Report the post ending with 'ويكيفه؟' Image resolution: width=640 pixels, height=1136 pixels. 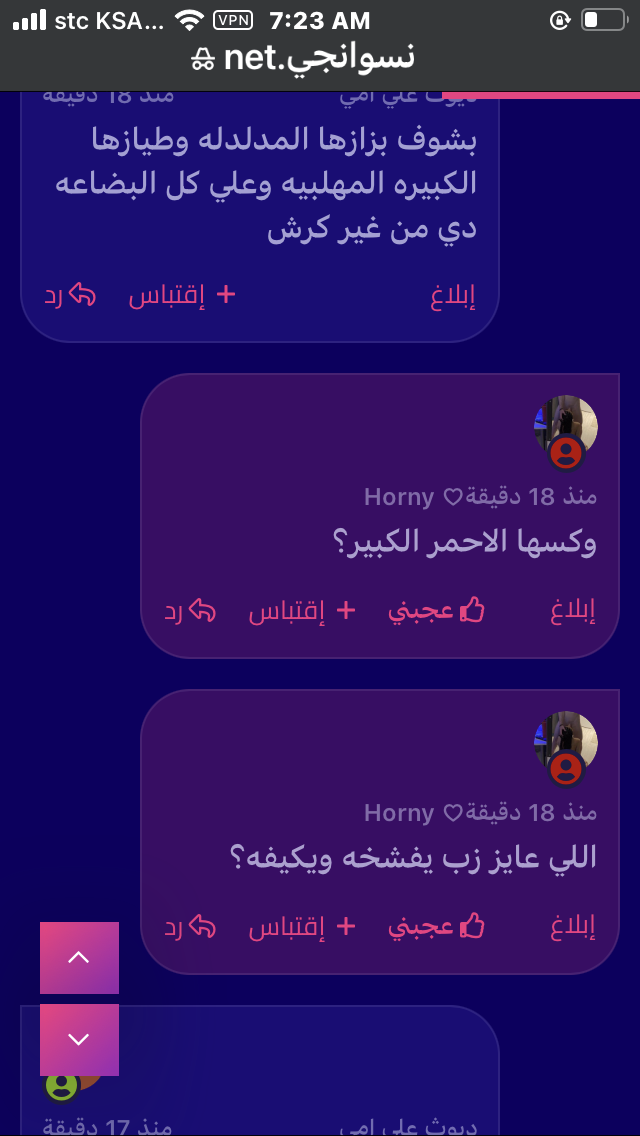pos(573,927)
